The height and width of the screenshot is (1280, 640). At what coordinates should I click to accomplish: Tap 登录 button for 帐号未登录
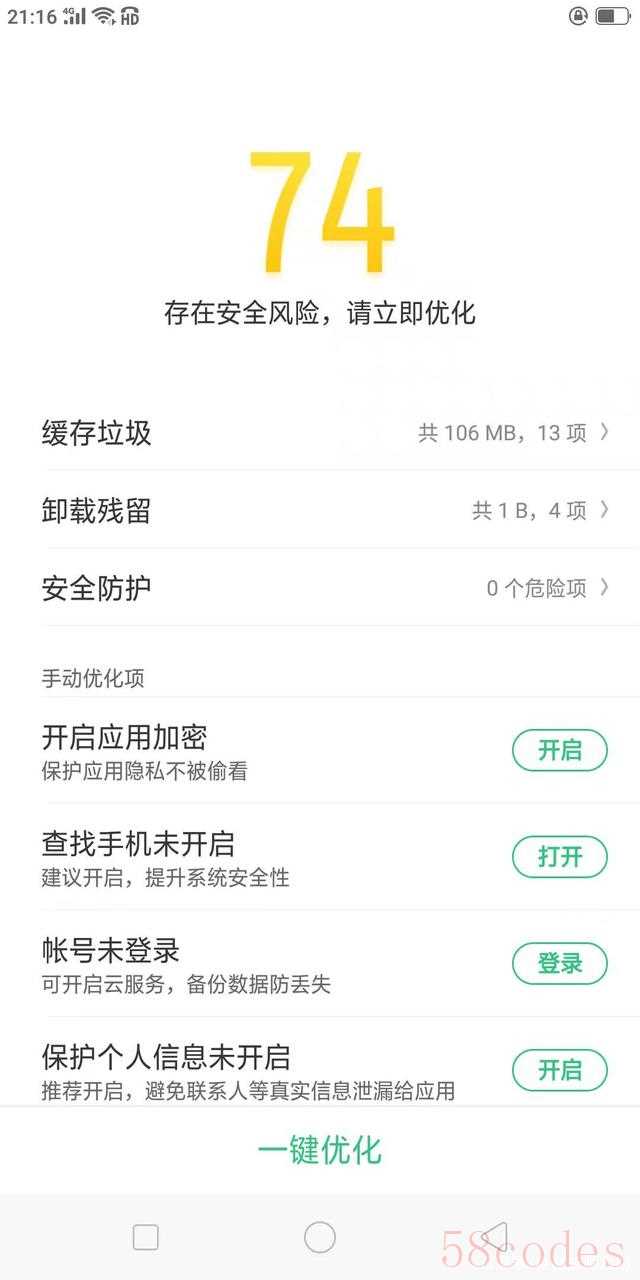(559, 964)
